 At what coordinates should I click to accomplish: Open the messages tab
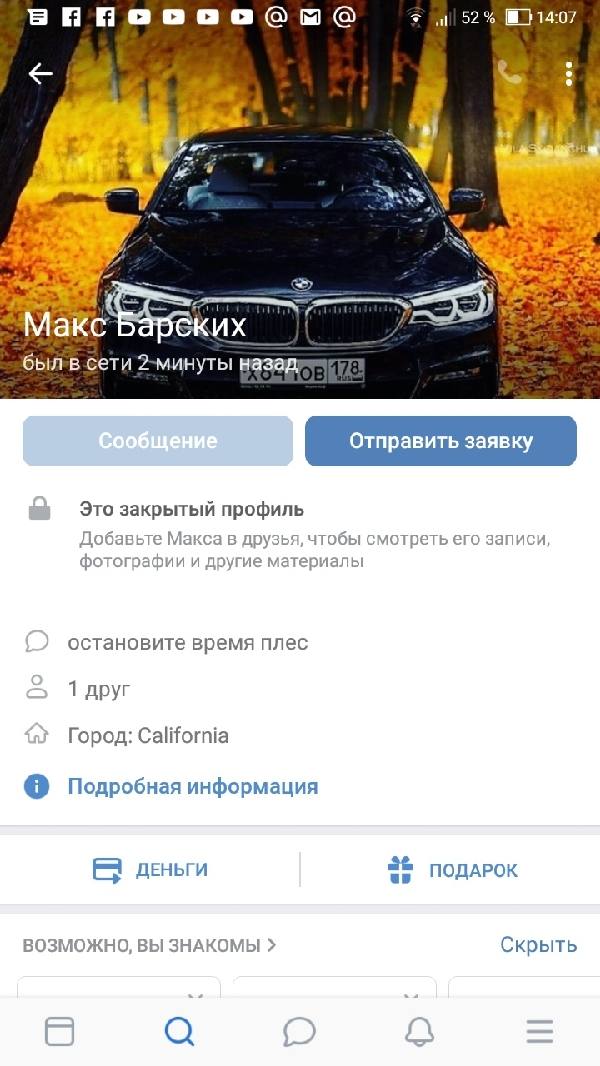[299, 1031]
